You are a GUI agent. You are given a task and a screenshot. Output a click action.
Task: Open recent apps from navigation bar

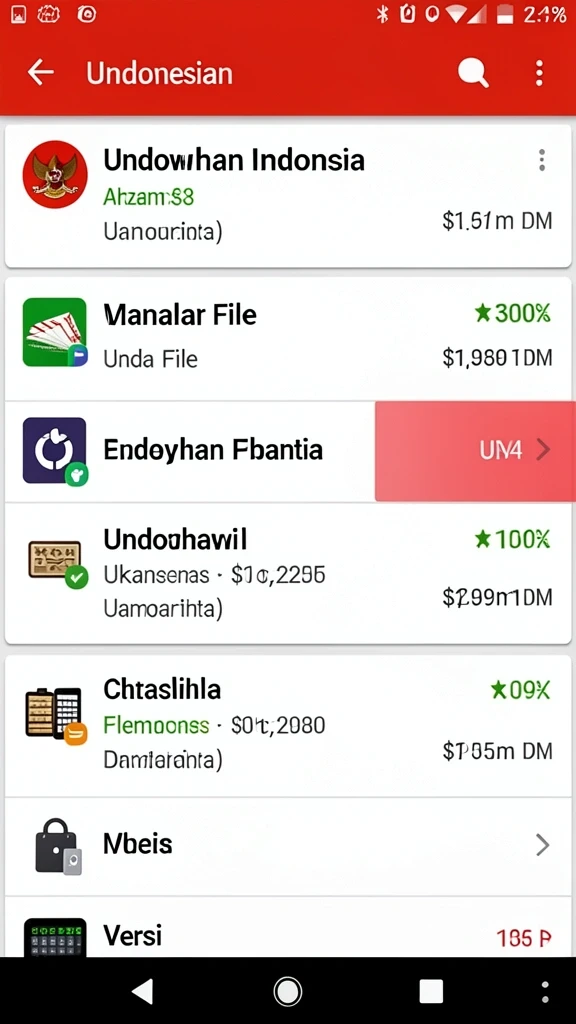point(431,991)
